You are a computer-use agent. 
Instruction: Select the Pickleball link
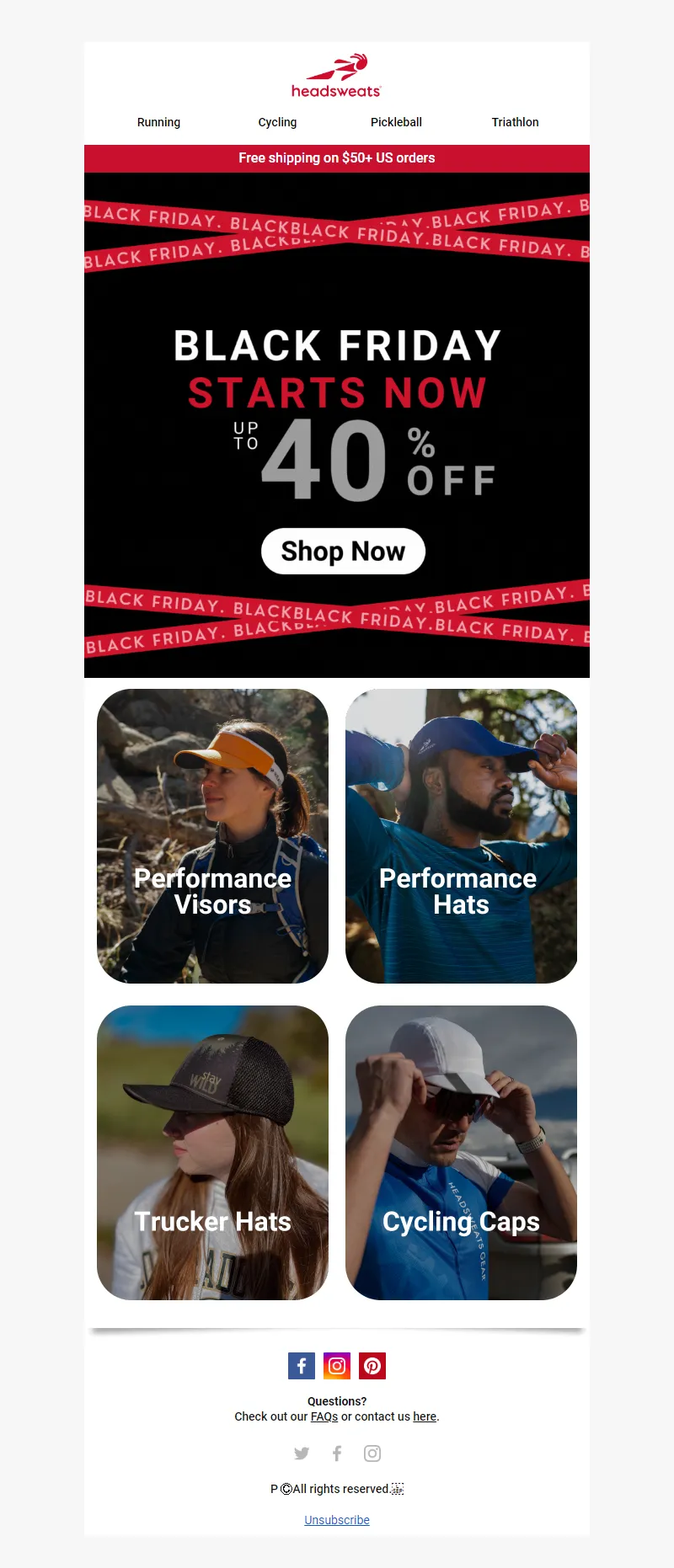[396, 122]
